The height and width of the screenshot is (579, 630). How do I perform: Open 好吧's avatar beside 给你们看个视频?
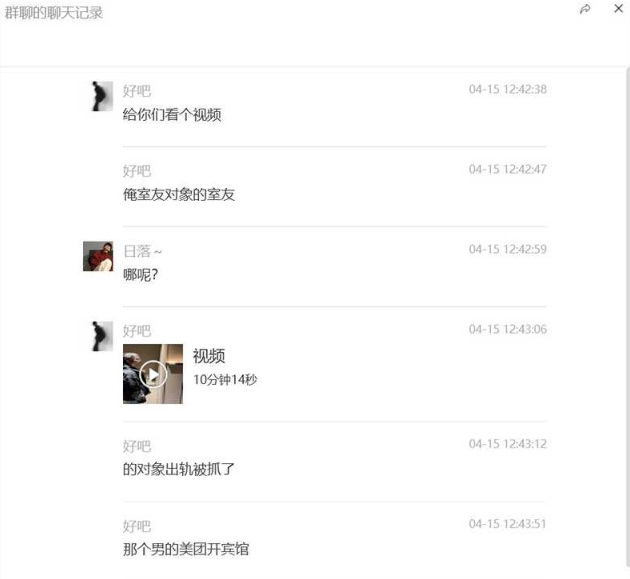pos(101,96)
